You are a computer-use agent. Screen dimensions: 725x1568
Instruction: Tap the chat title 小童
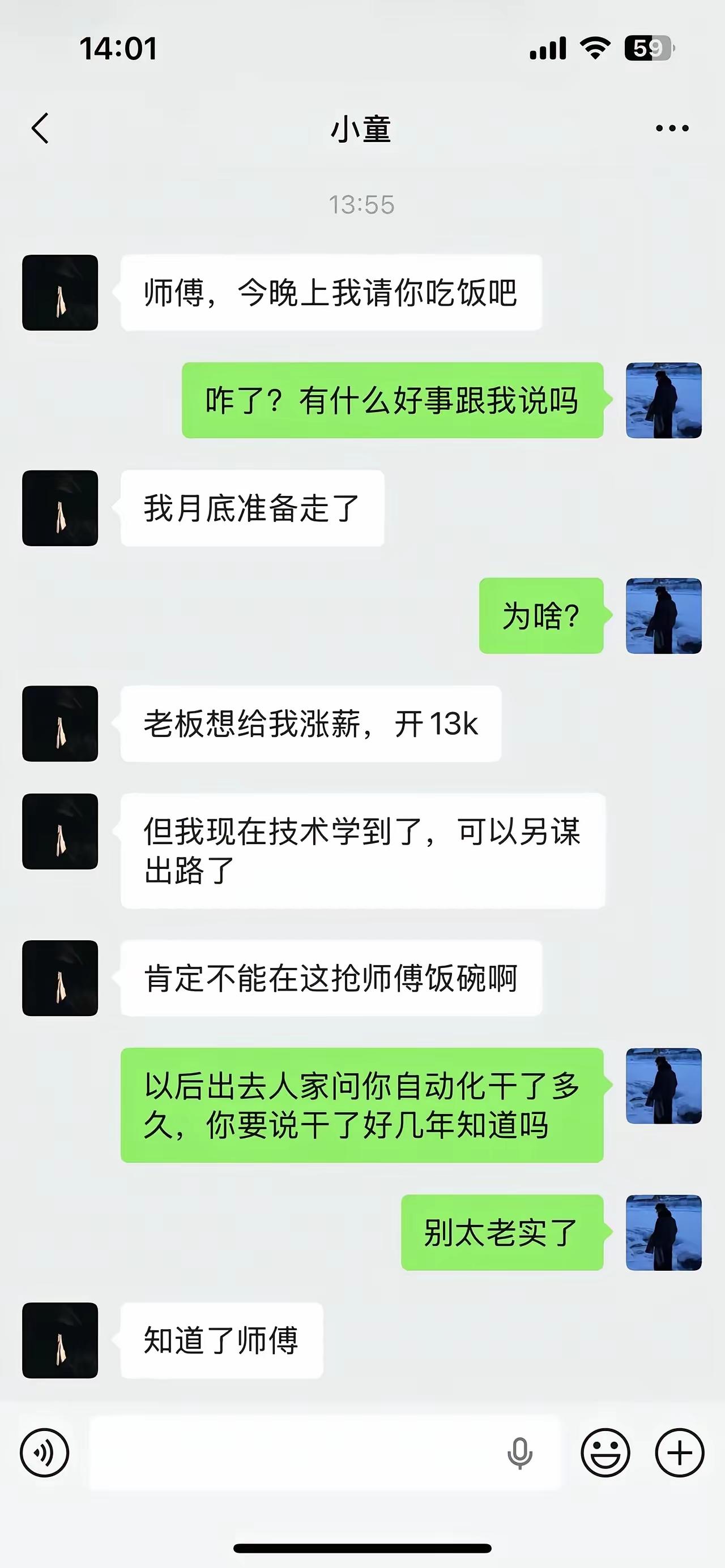[361, 128]
